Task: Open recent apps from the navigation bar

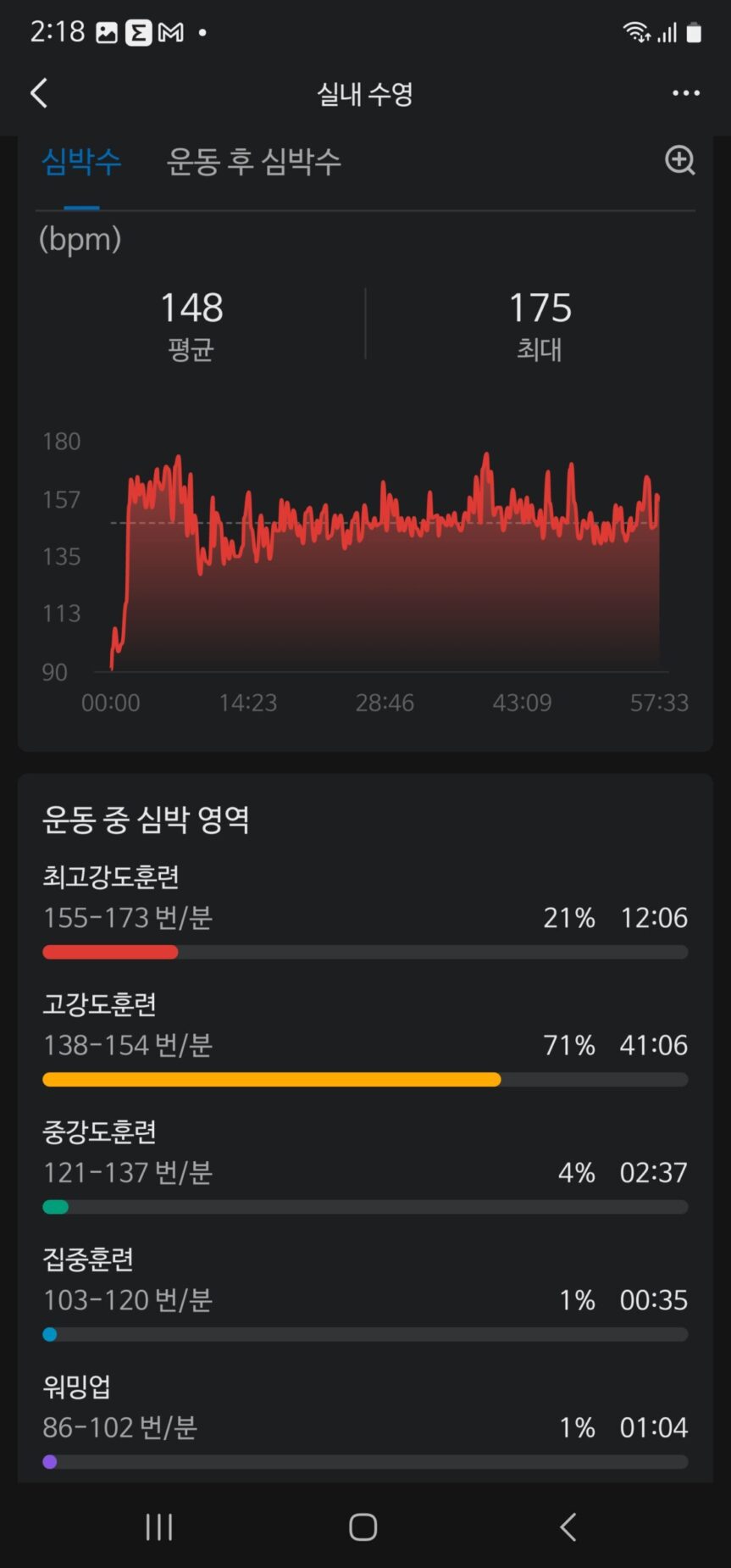Action: pos(159,1526)
